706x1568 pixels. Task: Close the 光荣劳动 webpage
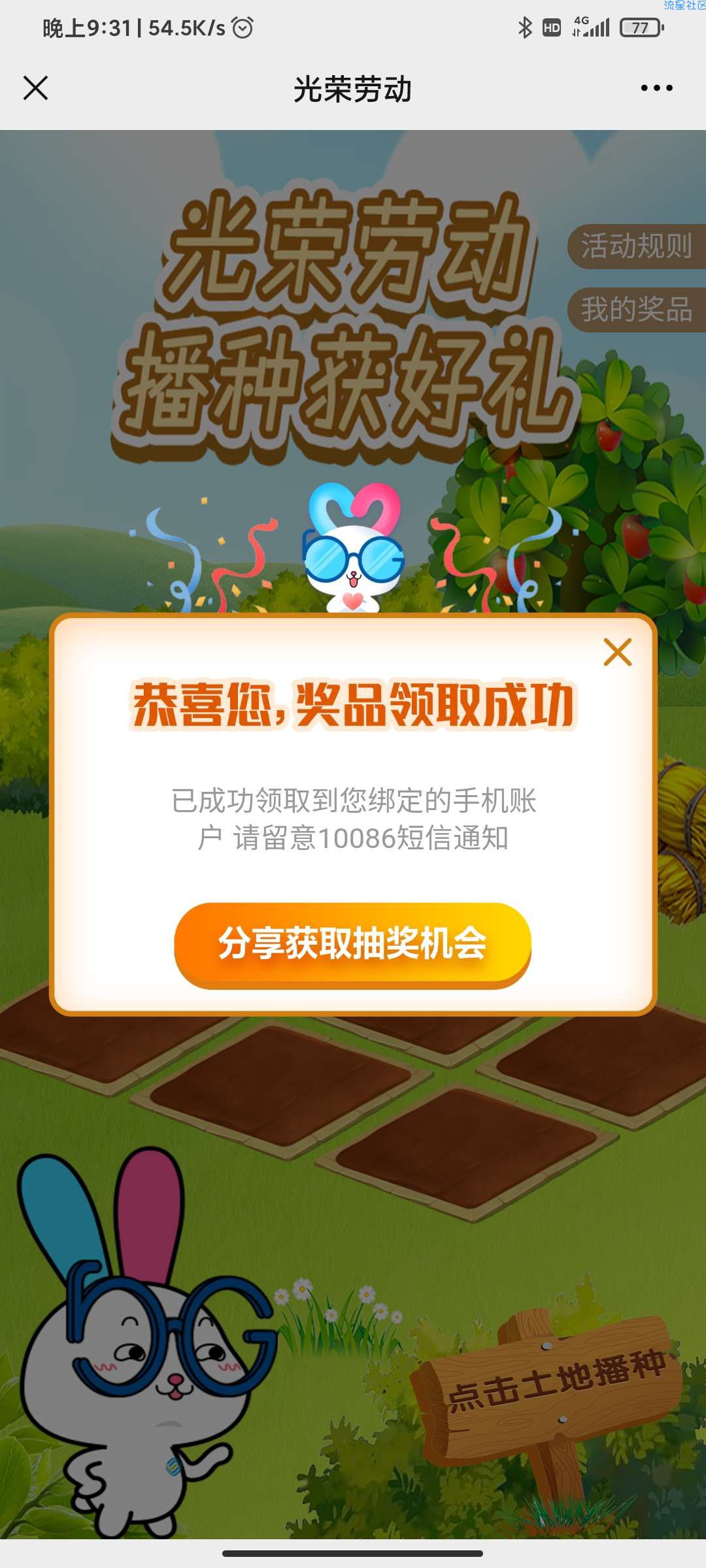(35, 88)
